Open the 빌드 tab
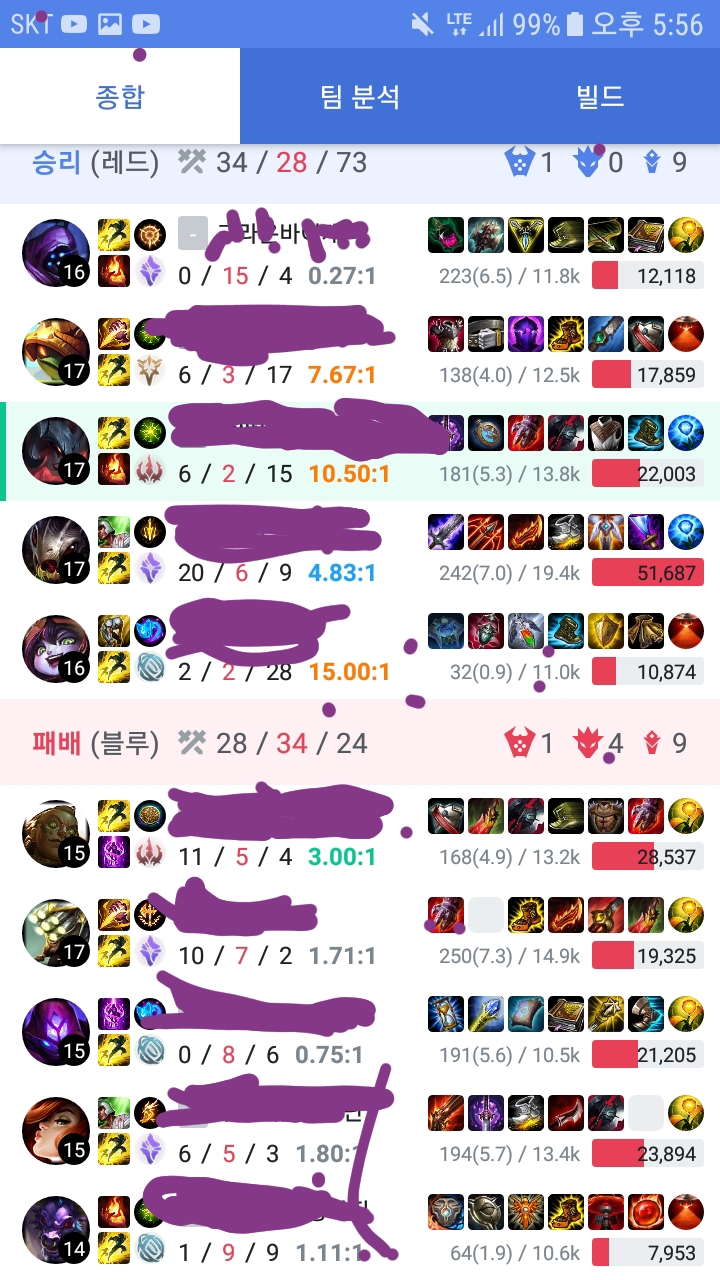 point(600,96)
